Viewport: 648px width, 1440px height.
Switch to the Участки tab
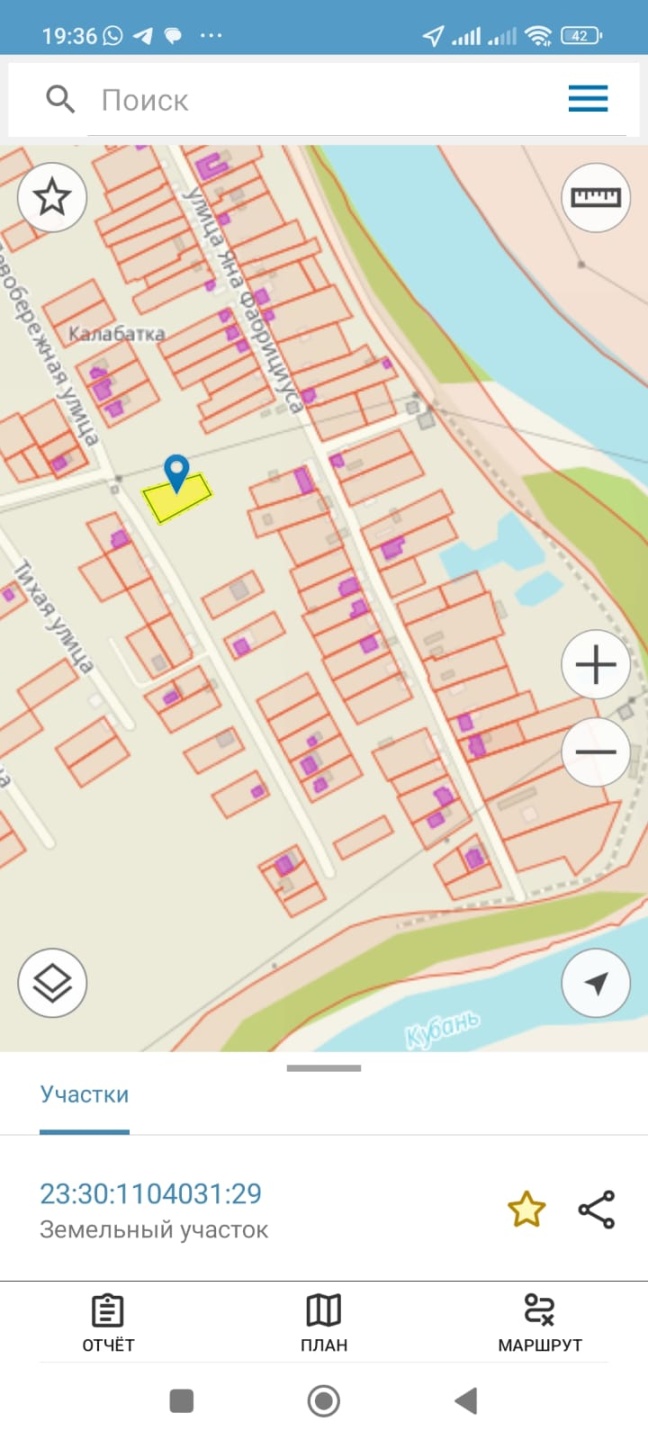coord(84,1094)
